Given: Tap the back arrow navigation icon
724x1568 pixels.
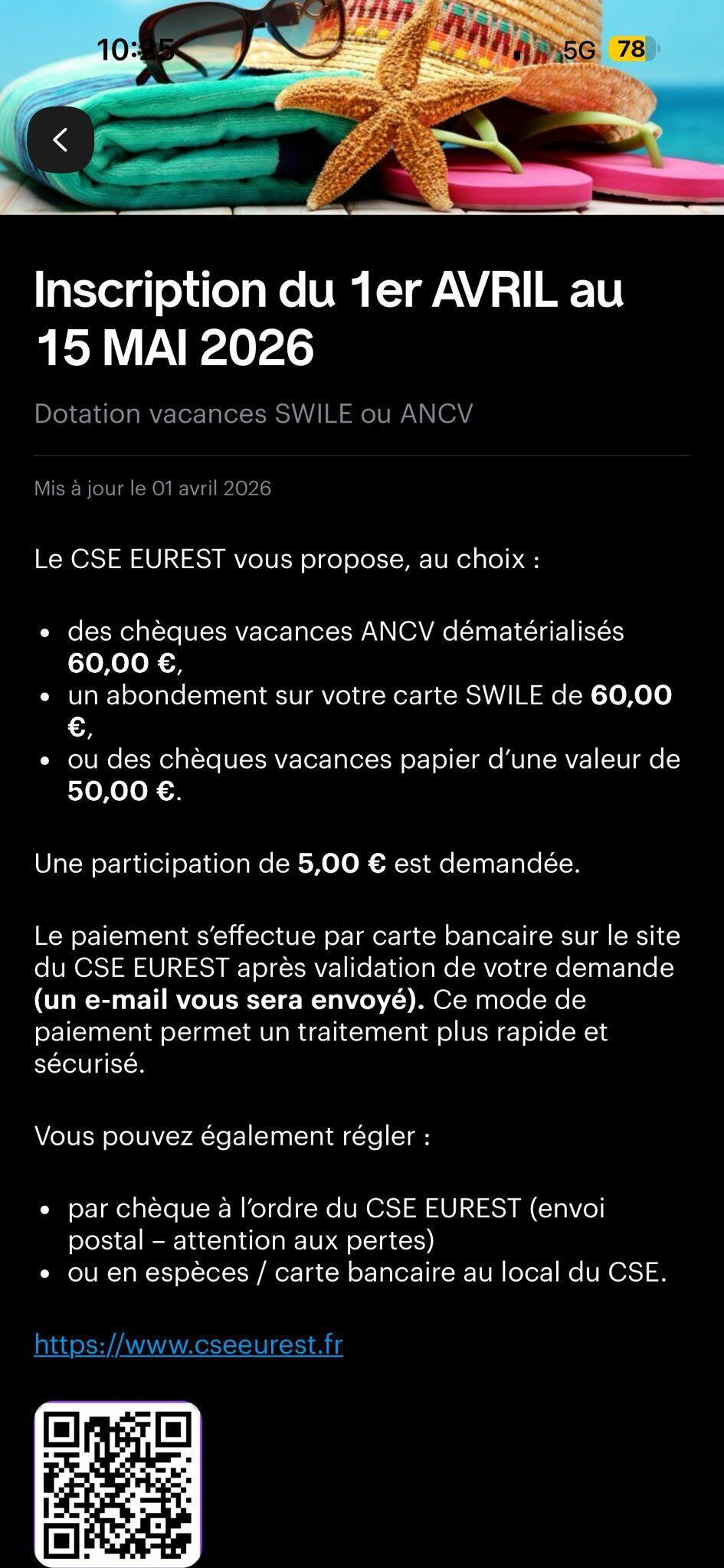Looking at the screenshot, I should click(x=61, y=140).
